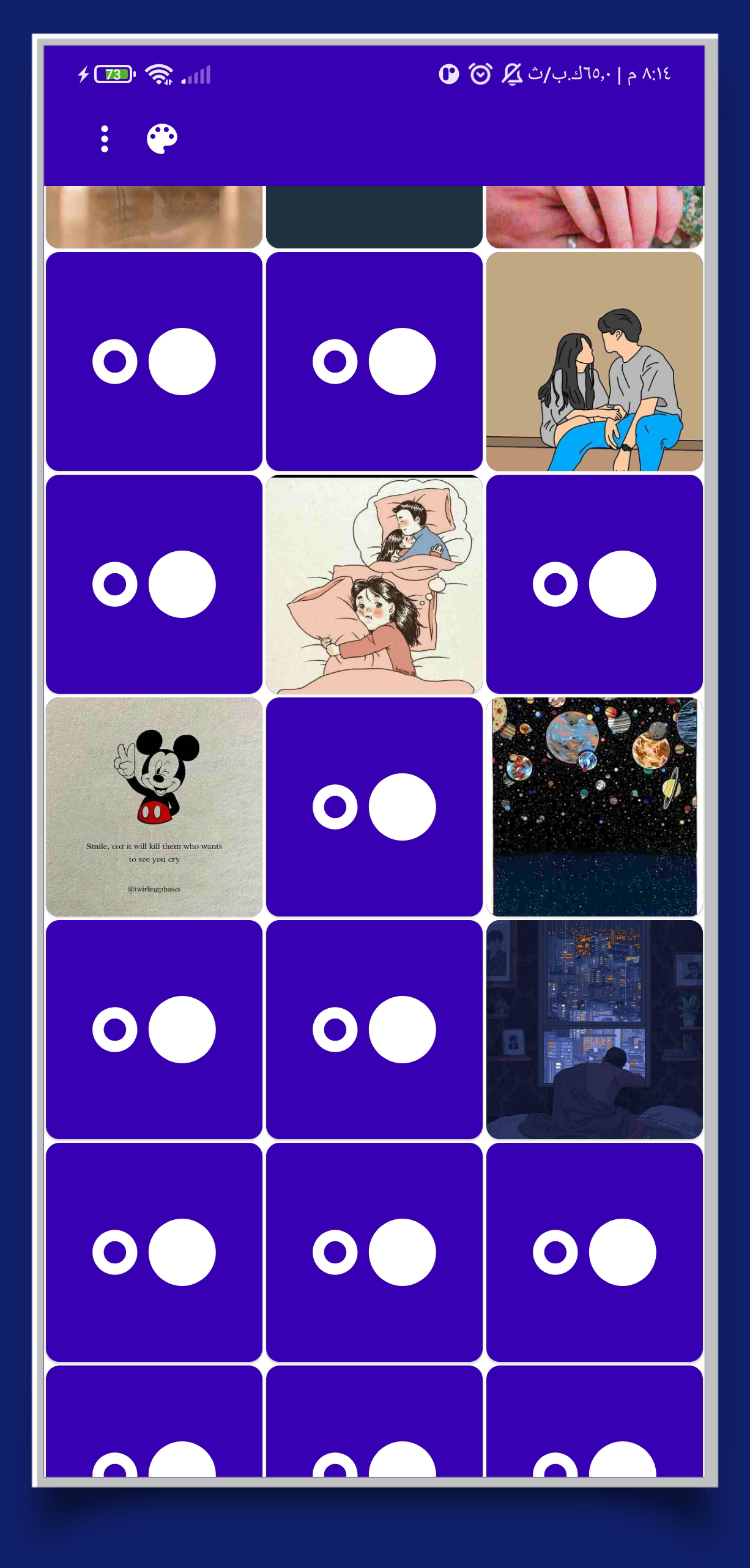View the girl hugging pillow drawing
Viewport: 750px width, 1568px height.
pyautogui.click(x=374, y=584)
